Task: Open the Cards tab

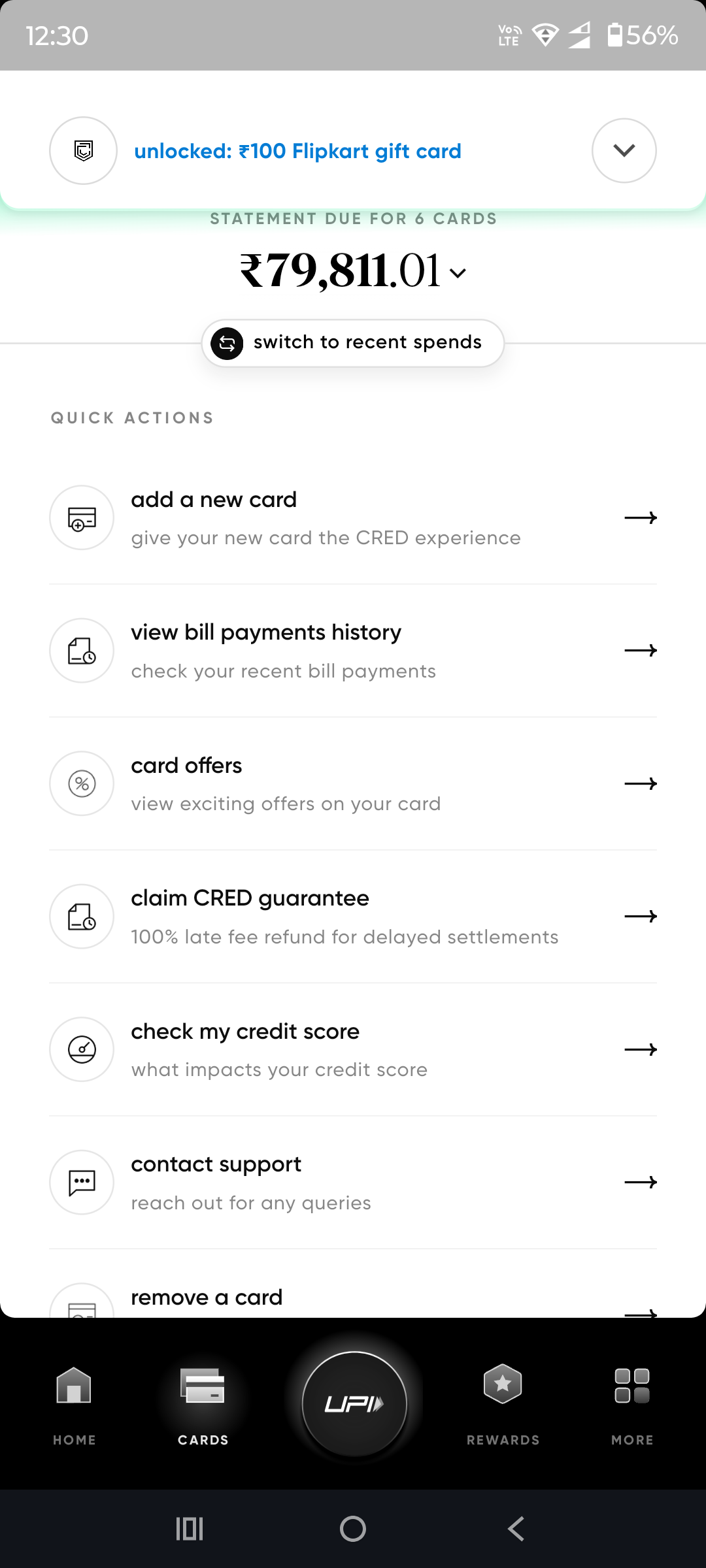Action: 203,1401
